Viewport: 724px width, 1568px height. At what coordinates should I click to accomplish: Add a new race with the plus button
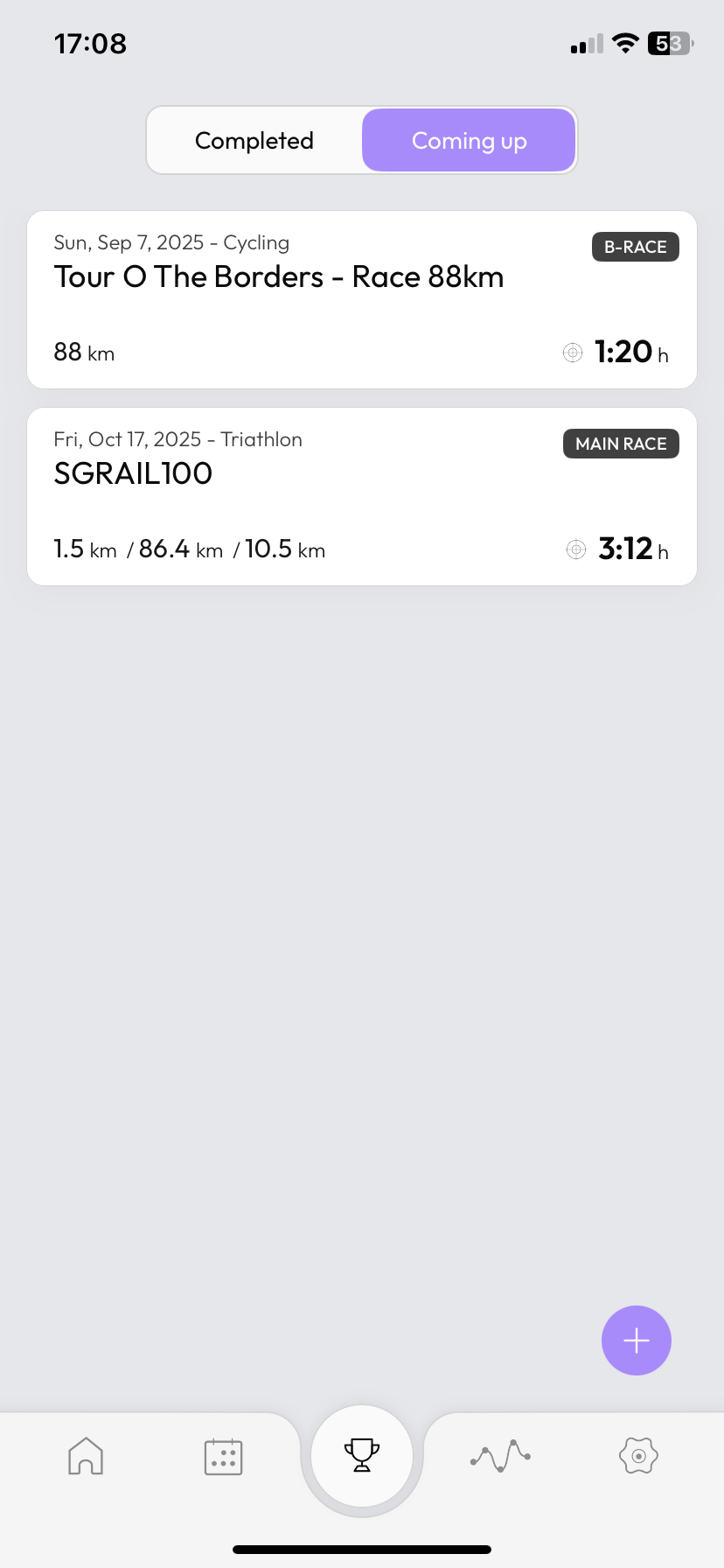point(637,1340)
